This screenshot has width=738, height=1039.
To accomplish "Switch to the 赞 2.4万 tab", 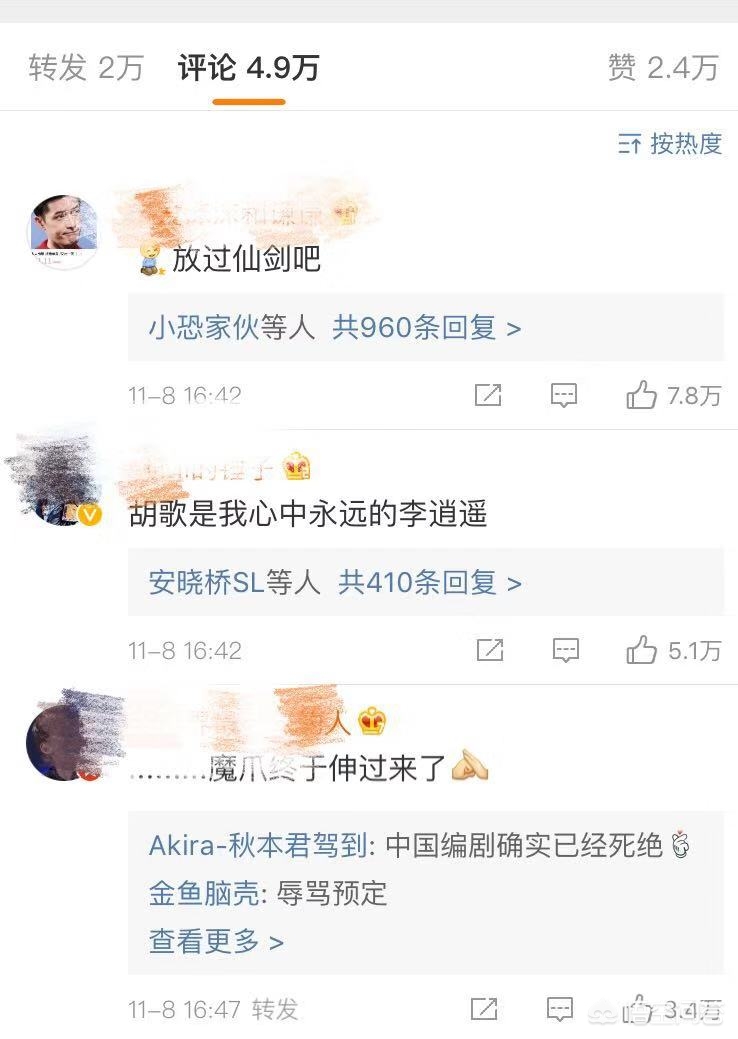I will point(662,68).
